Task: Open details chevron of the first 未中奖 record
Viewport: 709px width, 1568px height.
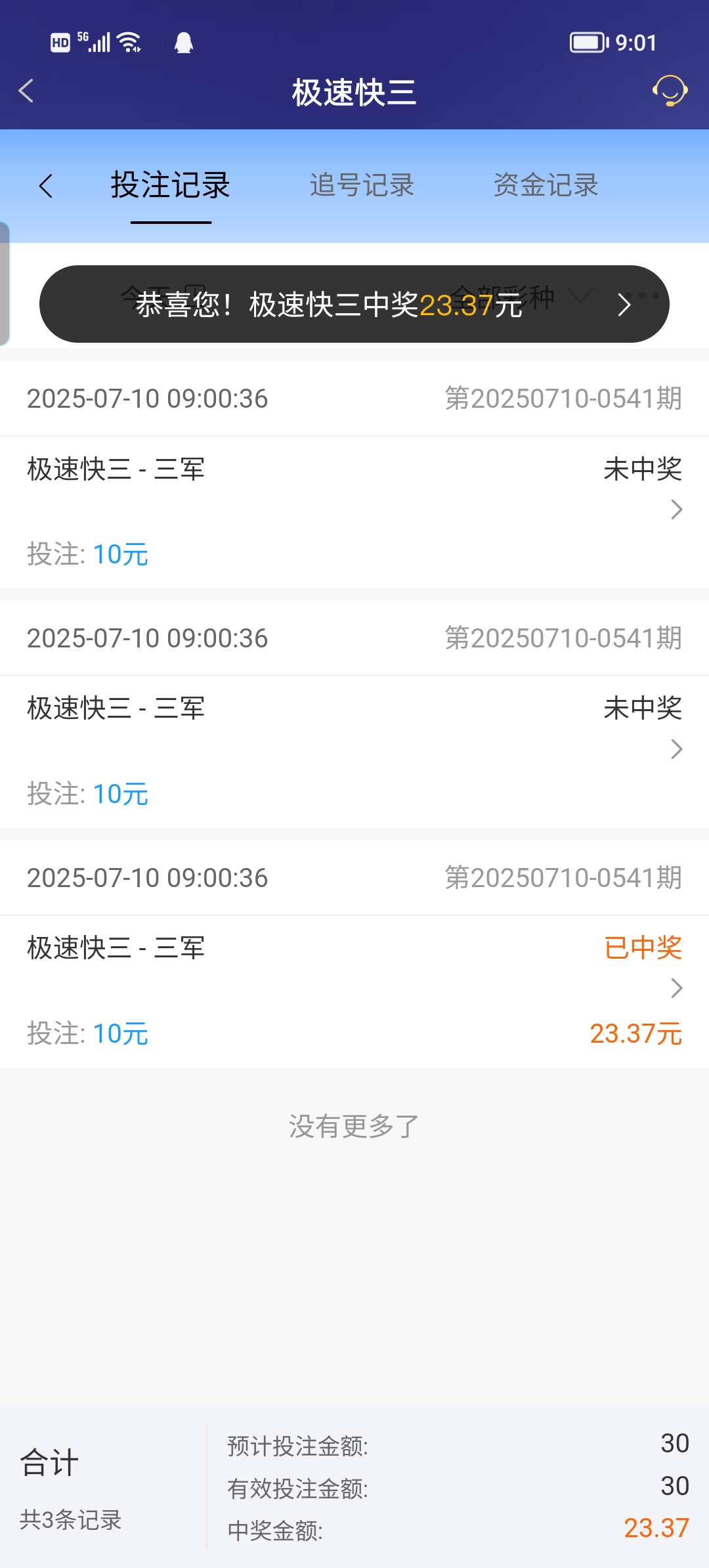Action: pyautogui.click(x=675, y=510)
